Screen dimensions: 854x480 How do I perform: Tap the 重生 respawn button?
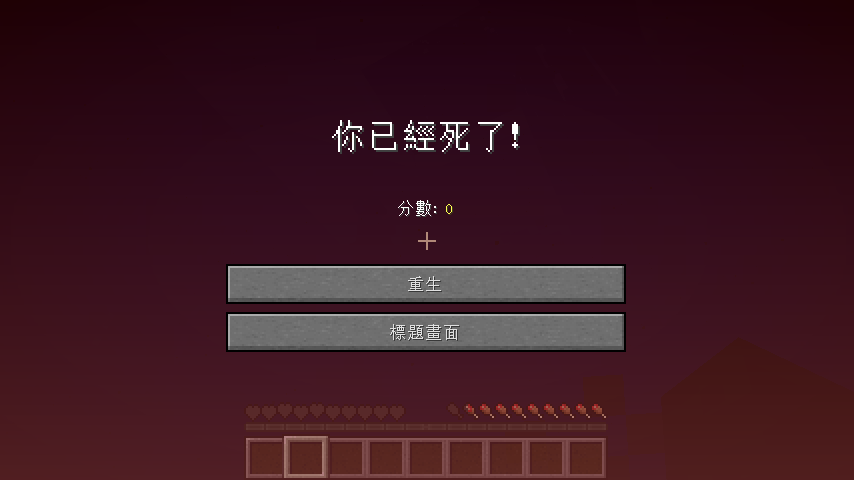426,284
